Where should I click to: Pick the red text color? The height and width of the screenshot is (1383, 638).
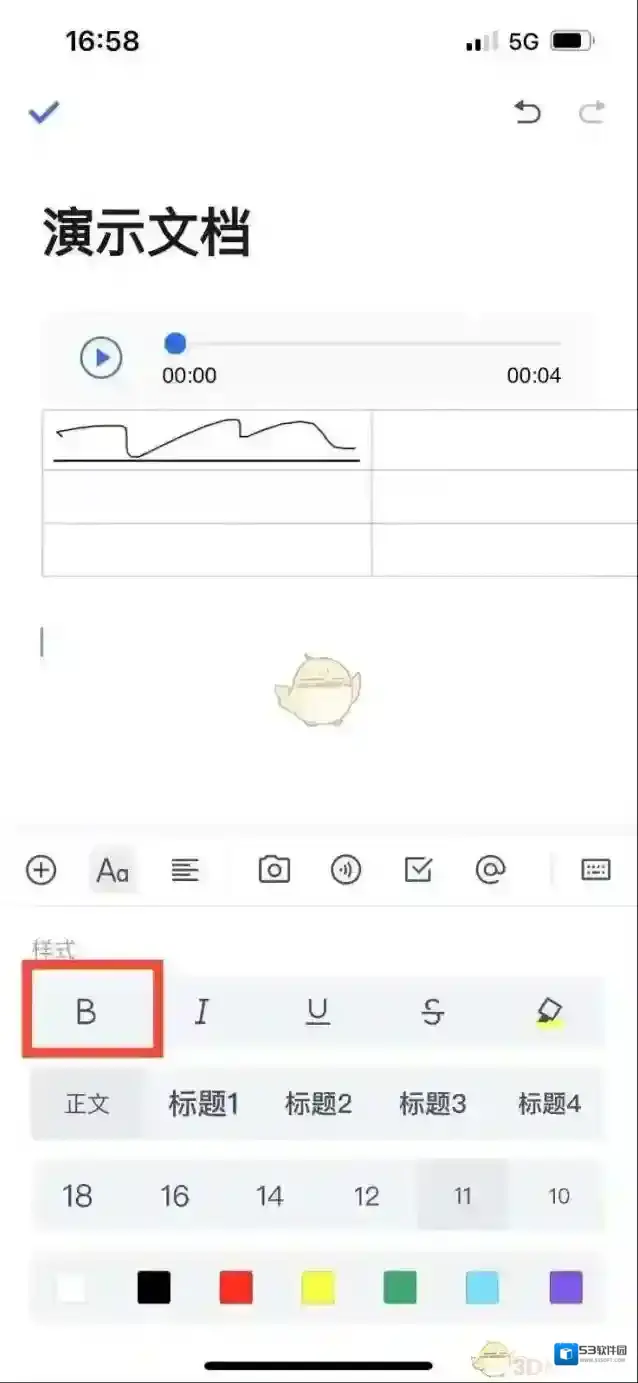pos(236,1287)
